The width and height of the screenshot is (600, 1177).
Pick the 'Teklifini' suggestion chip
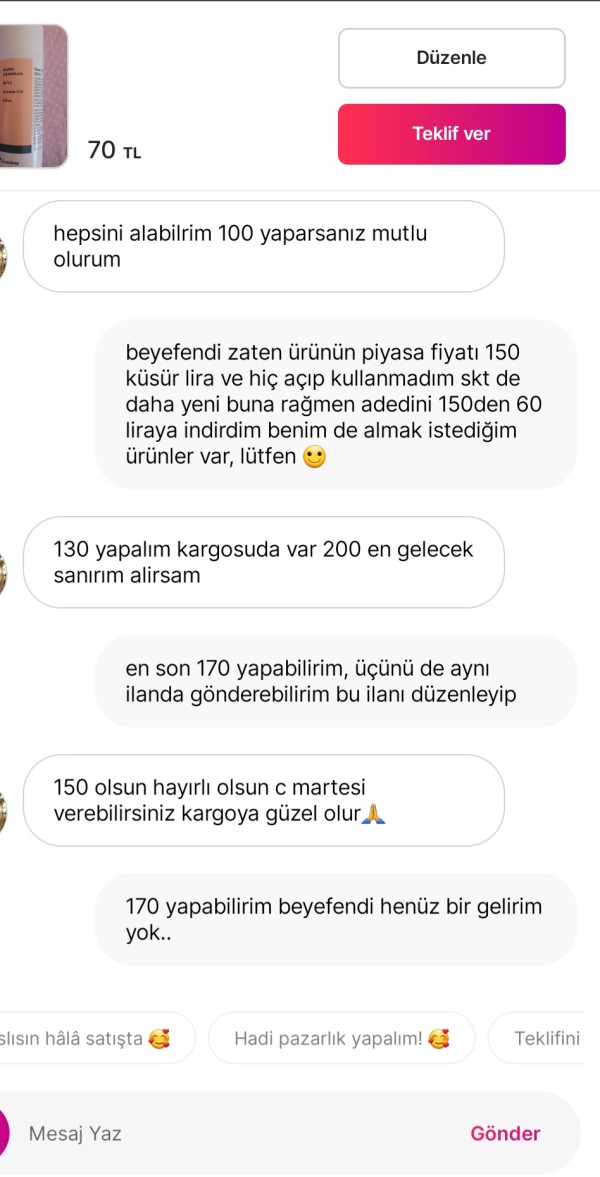(x=545, y=1038)
